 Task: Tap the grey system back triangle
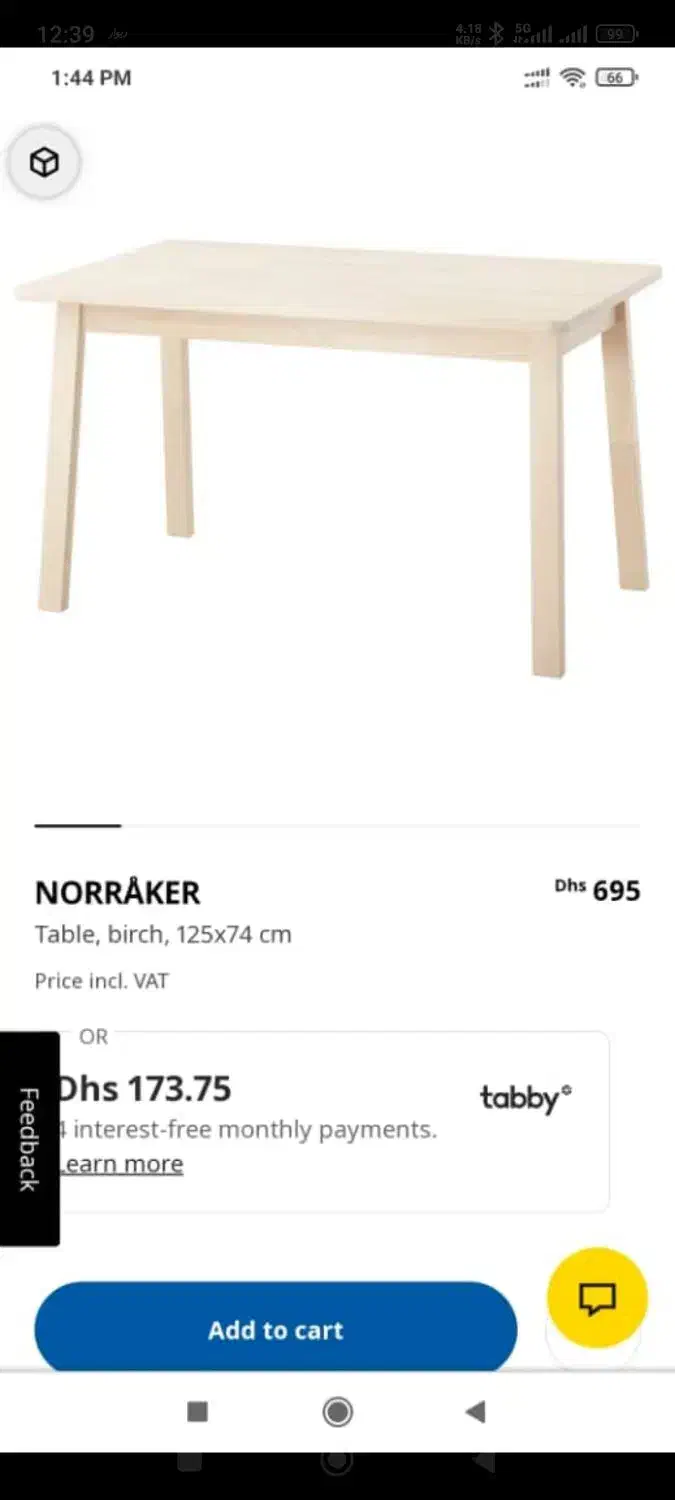tap(475, 1411)
